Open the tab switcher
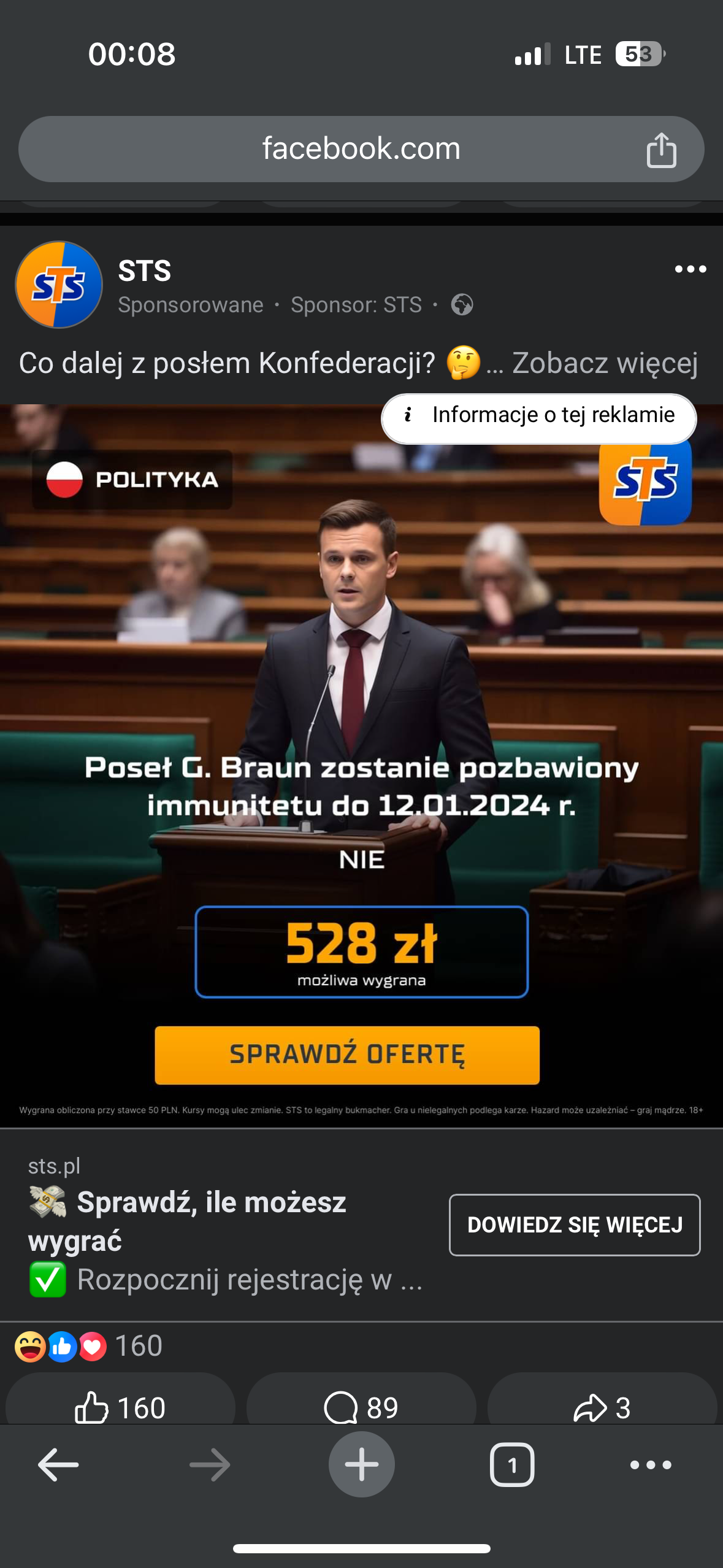This screenshot has height=1568, width=723. coord(511,1465)
